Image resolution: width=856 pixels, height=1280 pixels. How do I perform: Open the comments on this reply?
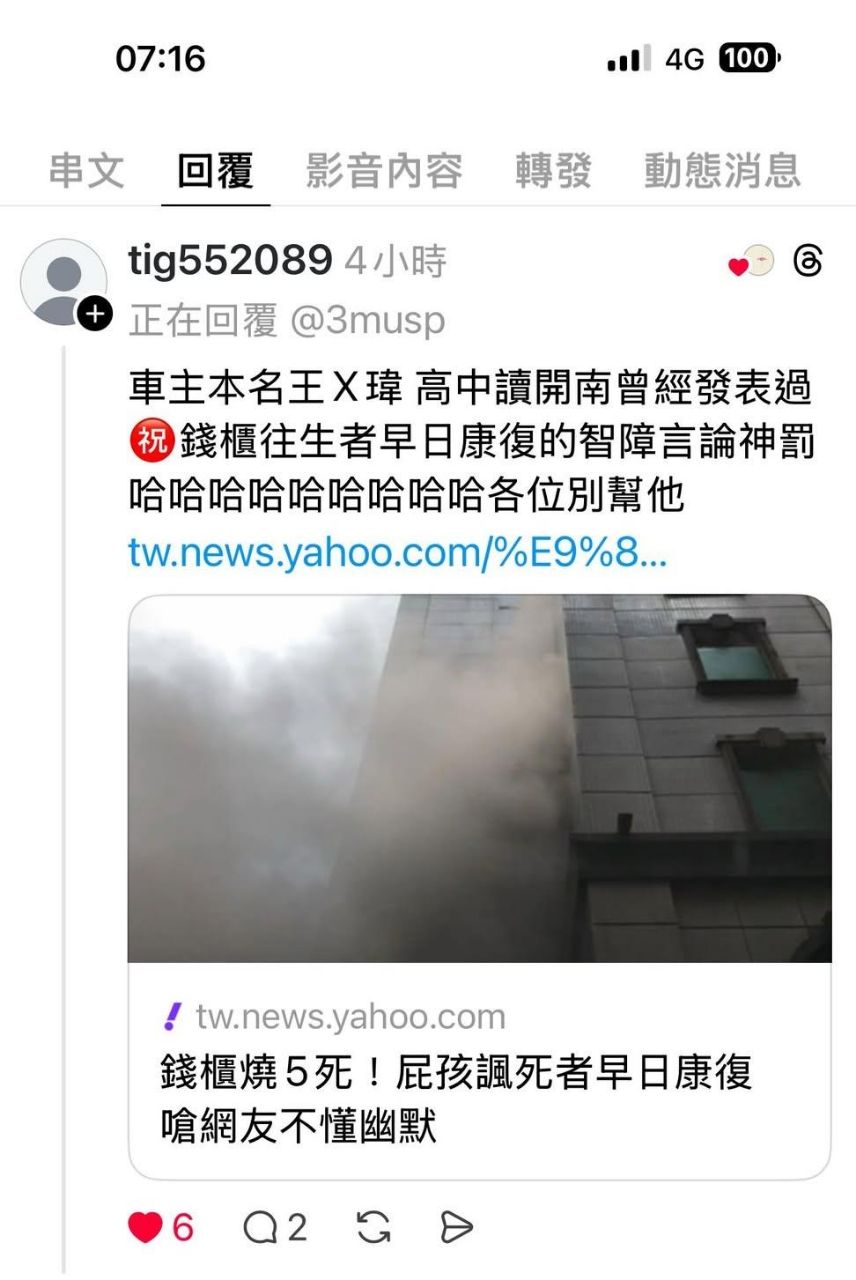[263, 1228]
